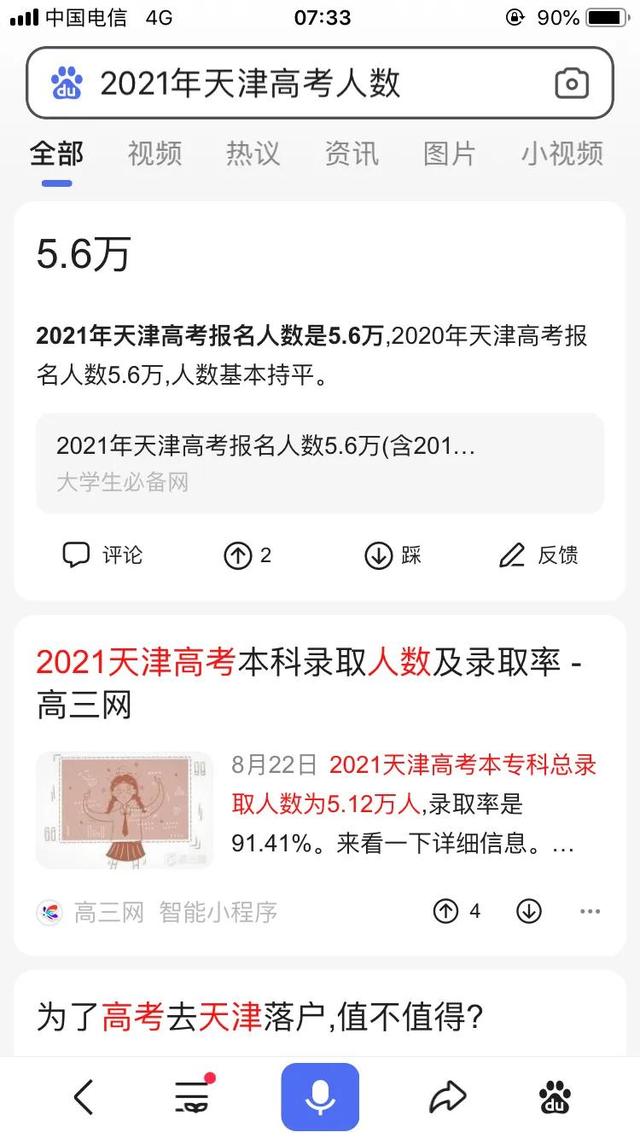Switch to the 图片 tab
640x1138 pixels.
pos(449,153)
